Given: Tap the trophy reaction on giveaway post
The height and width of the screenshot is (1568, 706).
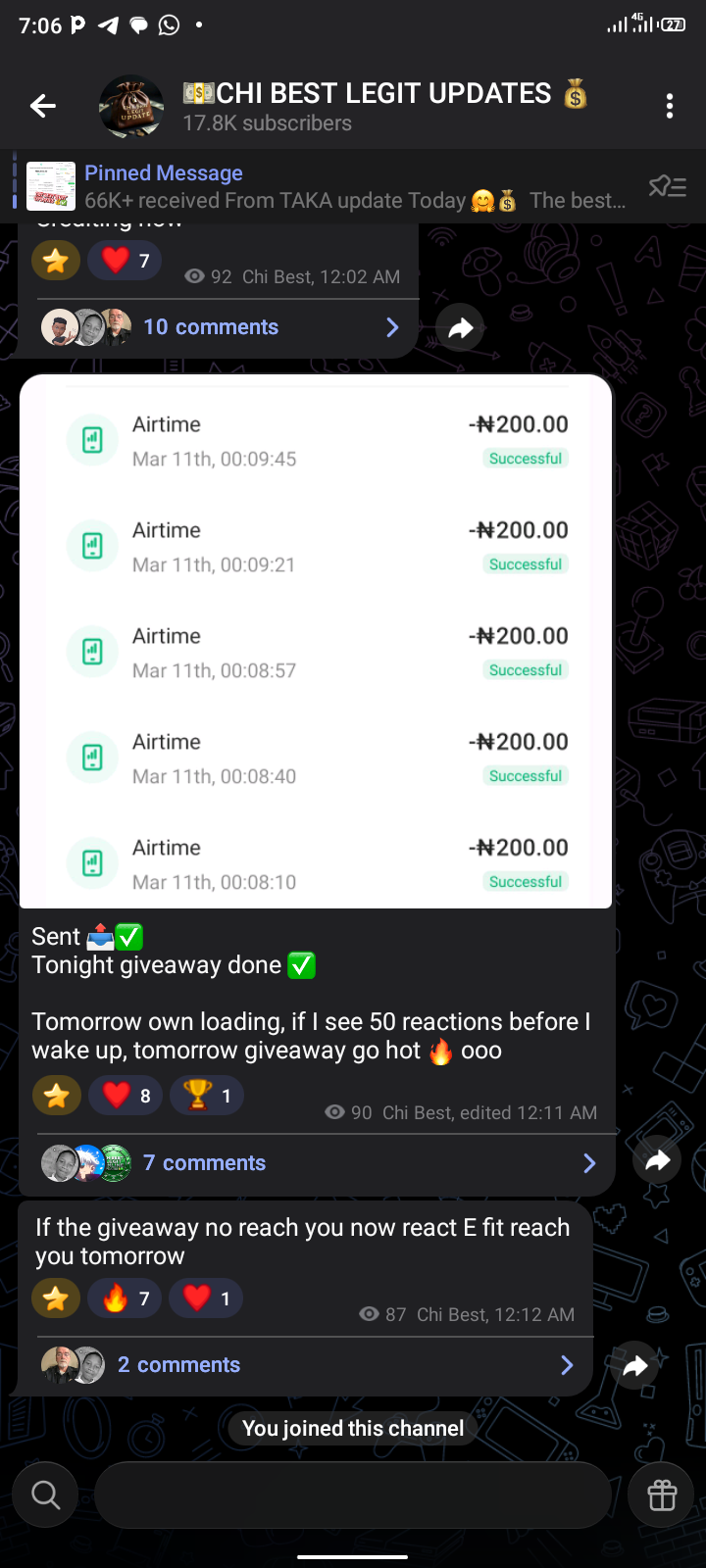Looking at the screenshot, I should [x=207, y=1096].
